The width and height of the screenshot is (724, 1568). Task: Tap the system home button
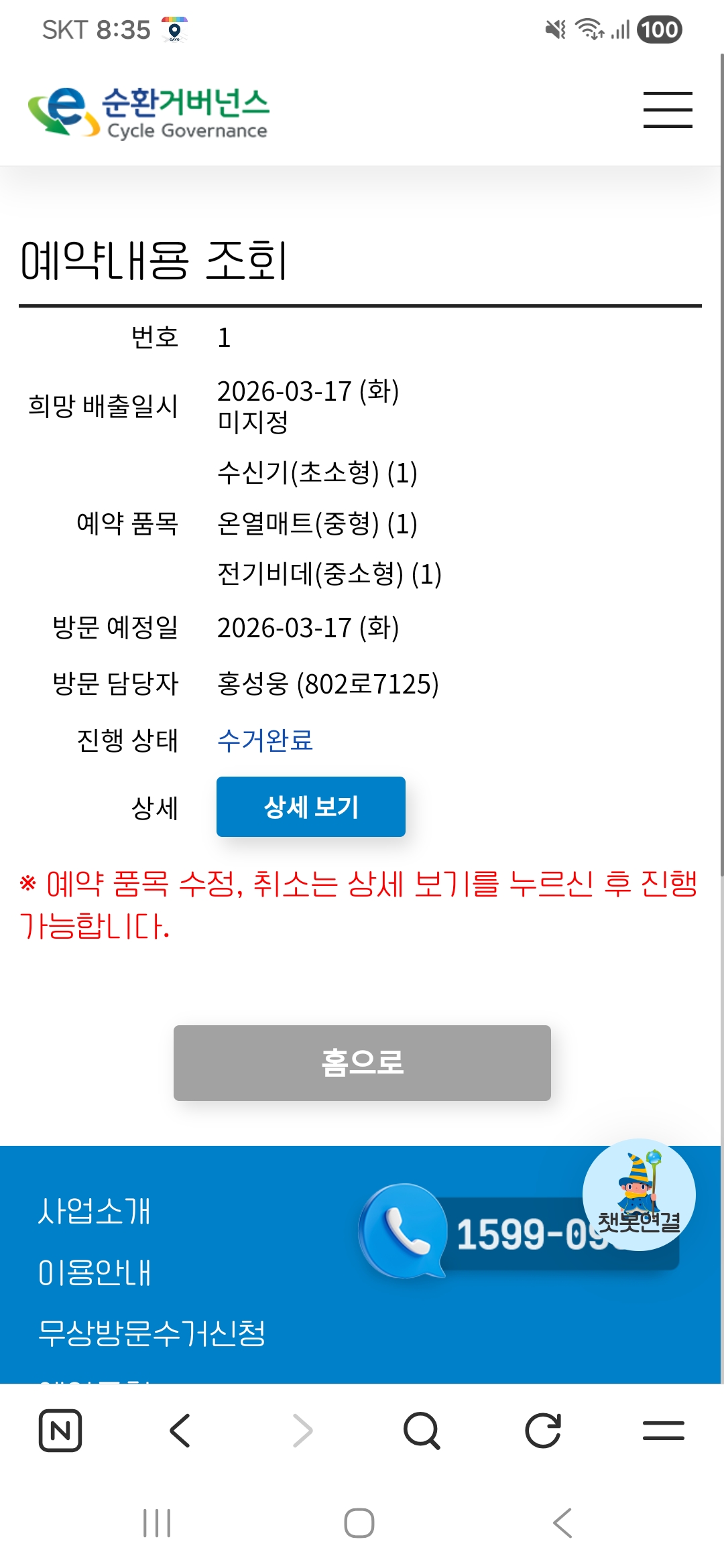[x=359, y=1523]
